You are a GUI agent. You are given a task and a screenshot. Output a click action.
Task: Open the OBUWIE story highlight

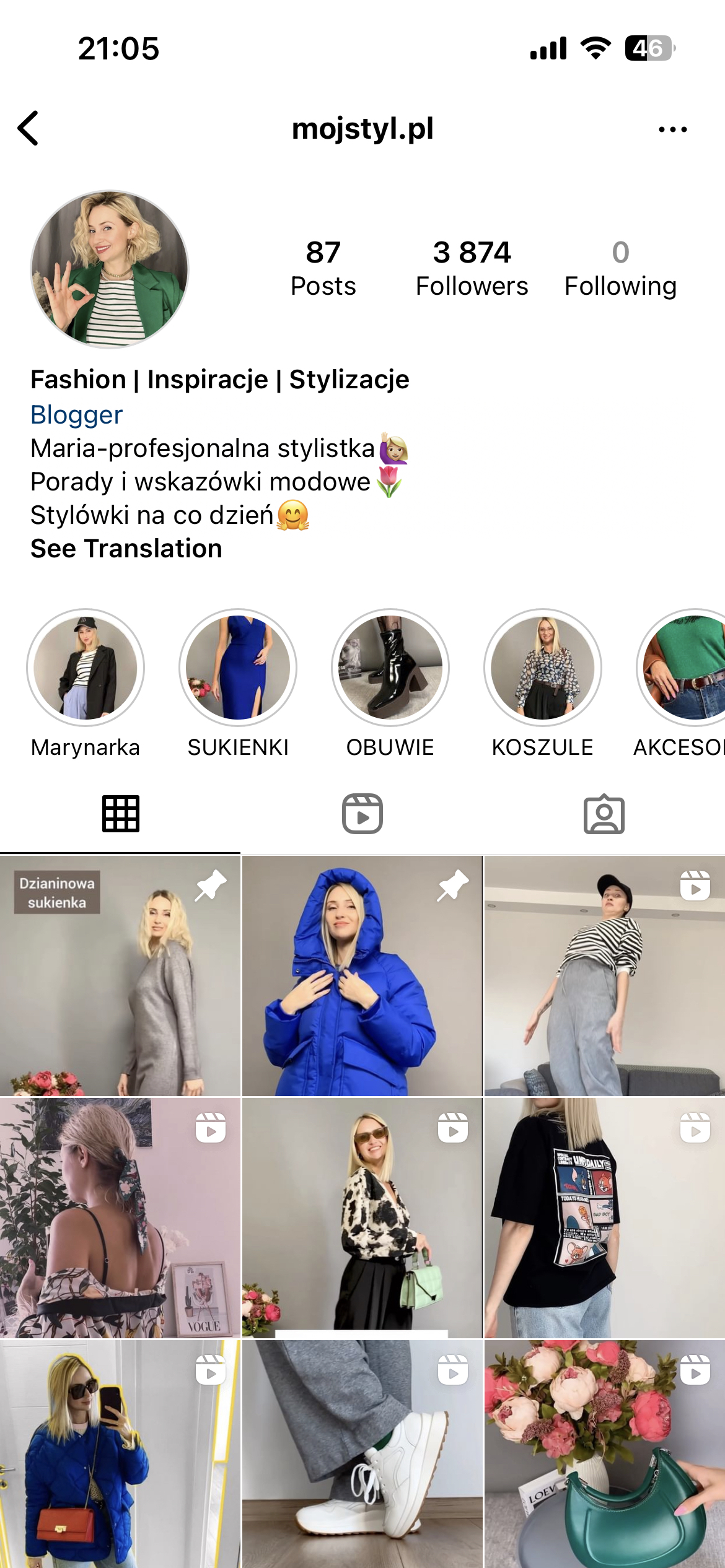click(390, 668)
